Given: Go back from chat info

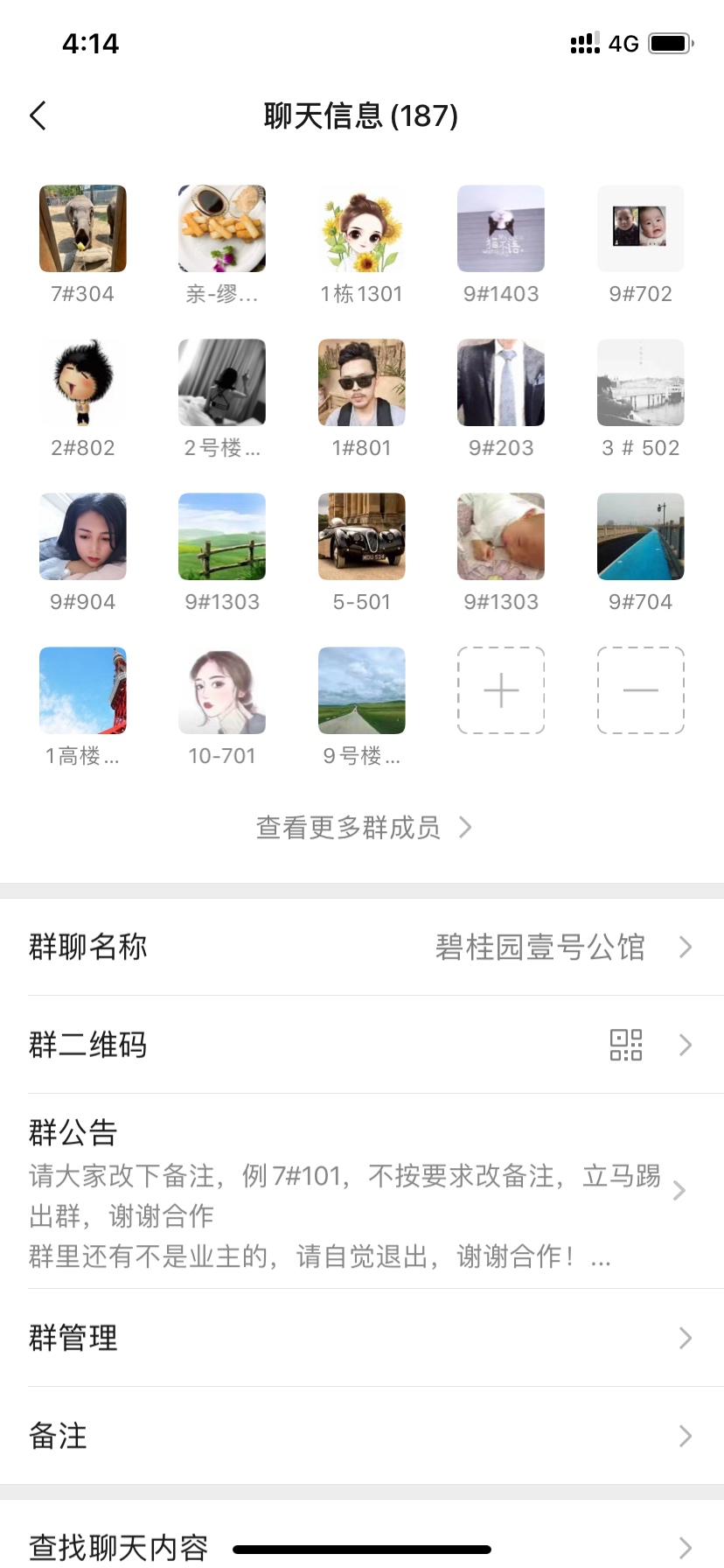Looking at the screenshot, I should (38, 115).
